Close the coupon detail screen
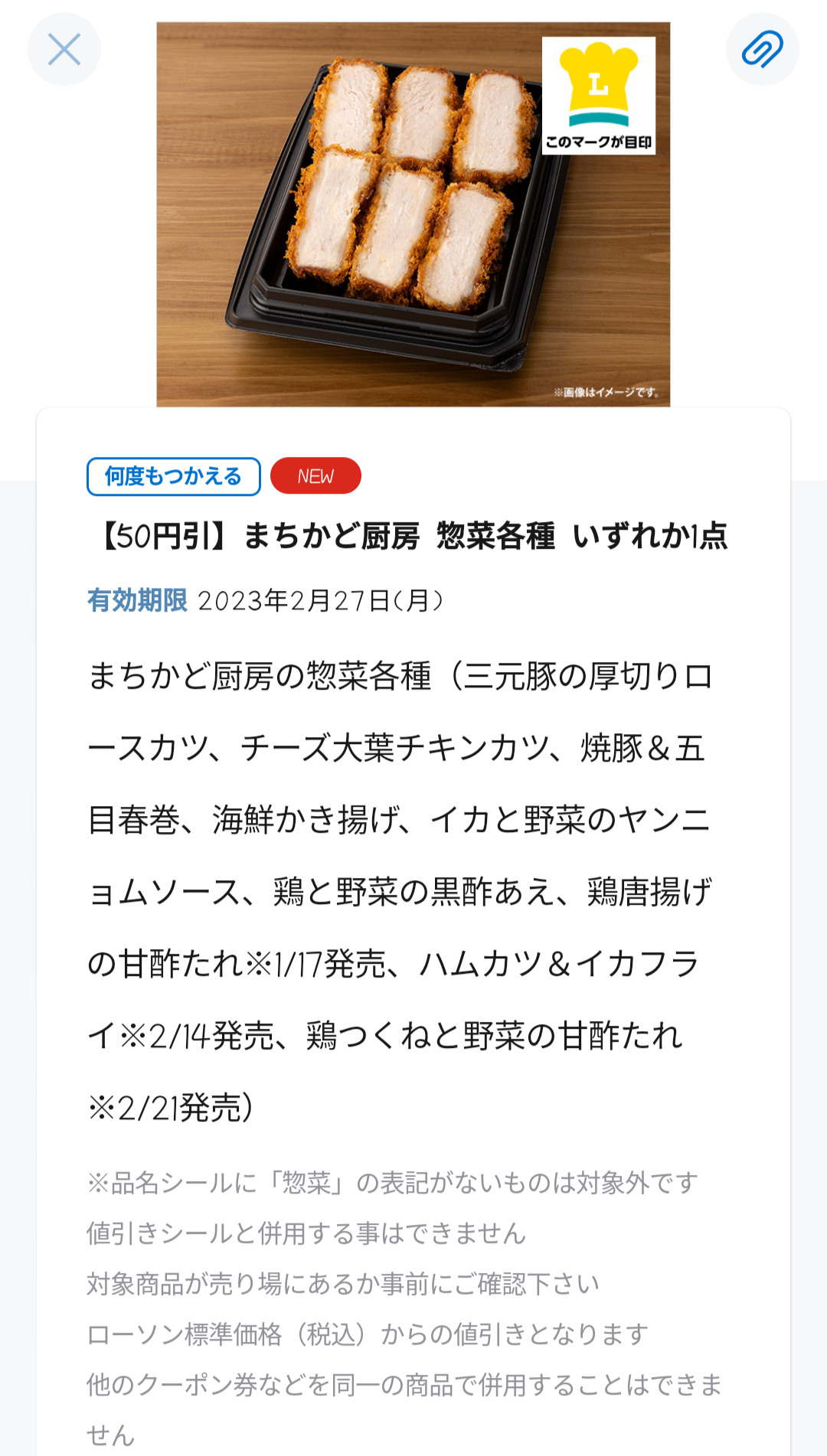The width and height of the screenshot is (827, 1456). 64,50
